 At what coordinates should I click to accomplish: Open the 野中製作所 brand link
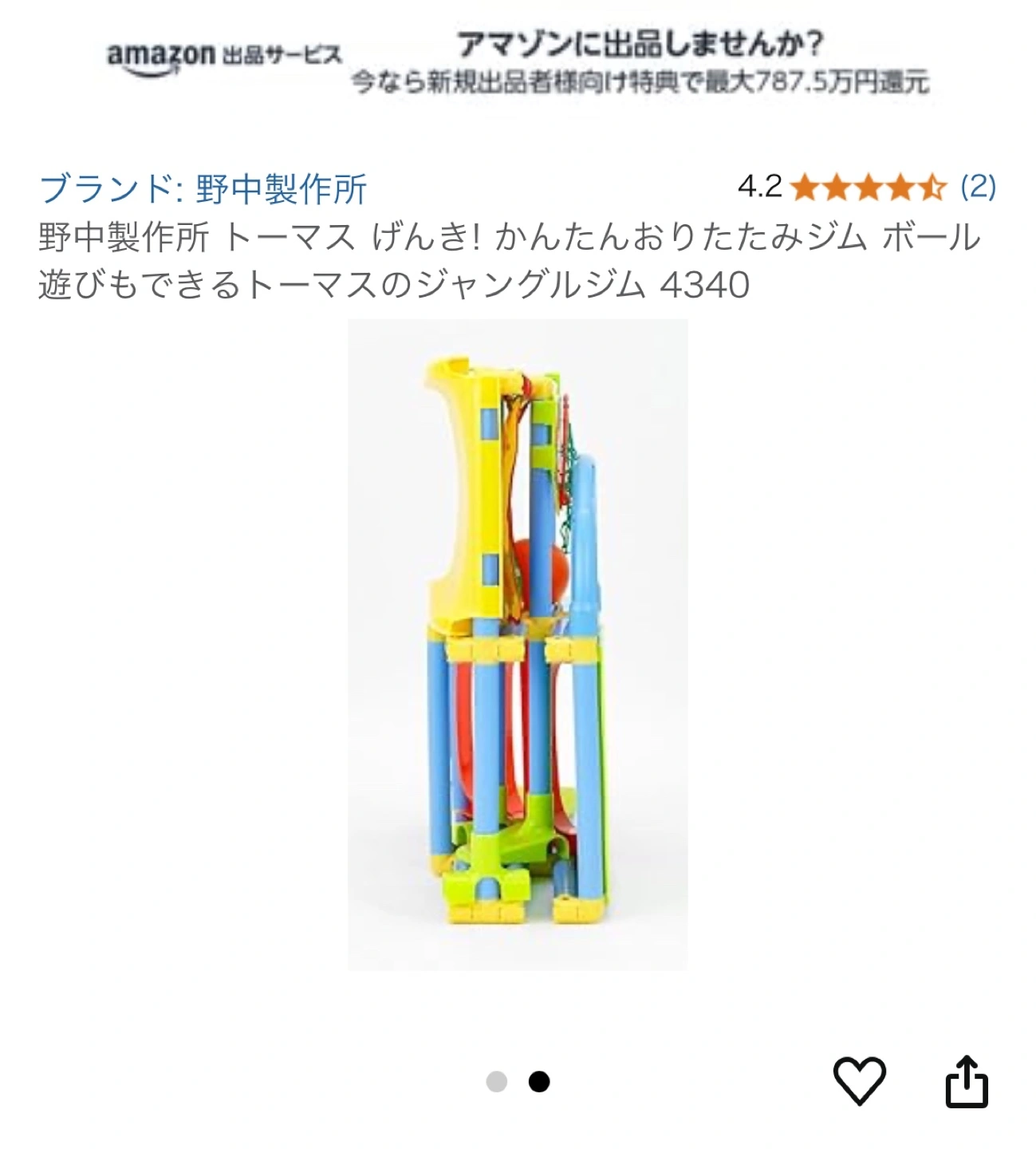203,189
